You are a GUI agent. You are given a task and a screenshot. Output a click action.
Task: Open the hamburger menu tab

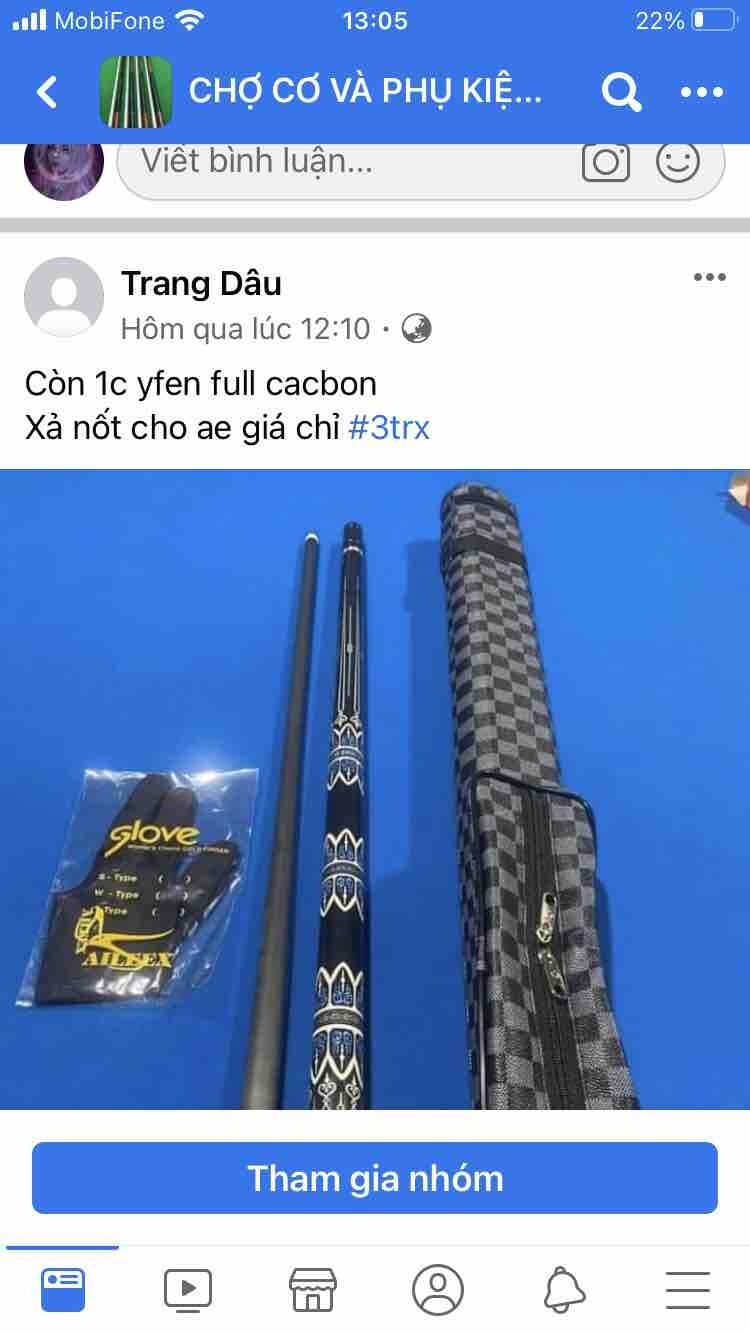pos(688,1289)
